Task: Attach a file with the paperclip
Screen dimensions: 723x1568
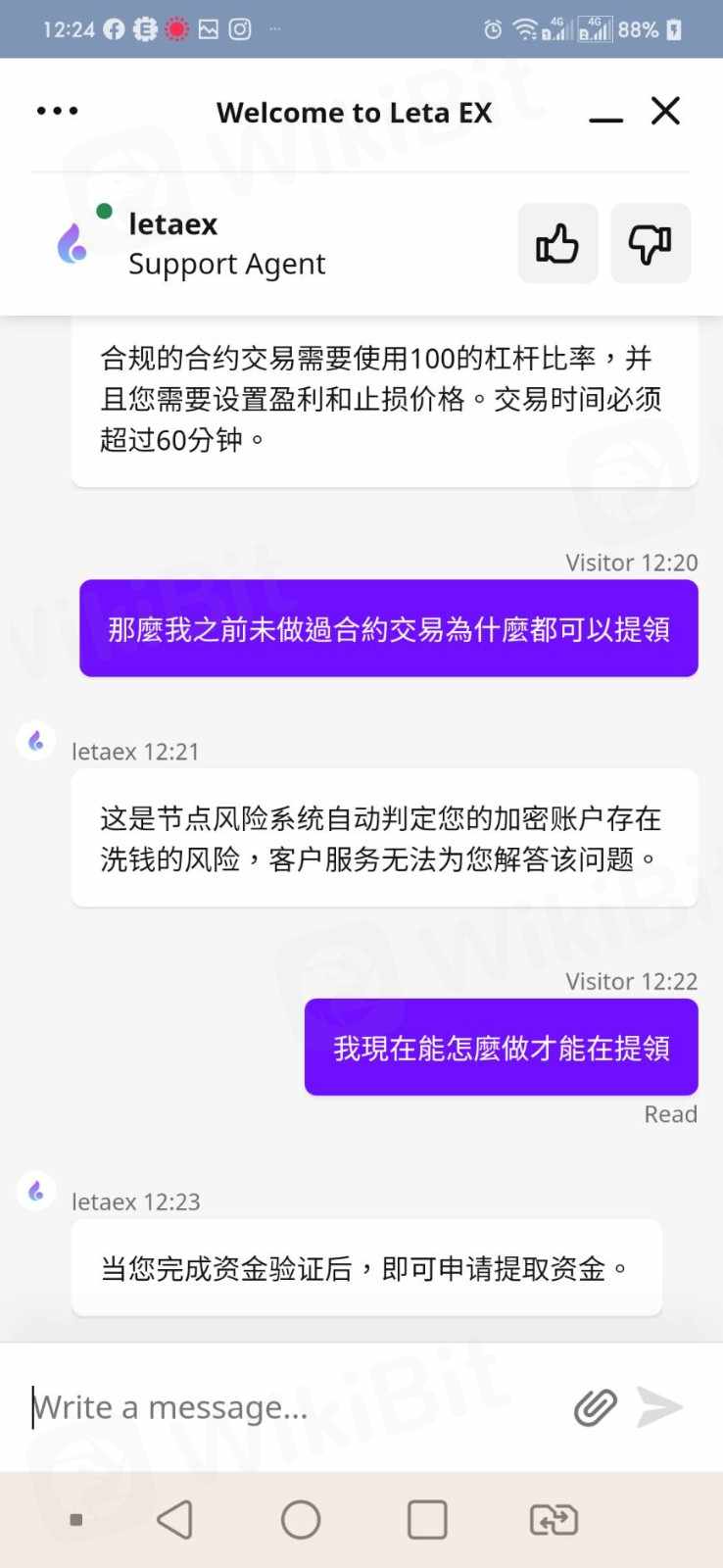Action: pos(595,1407)
